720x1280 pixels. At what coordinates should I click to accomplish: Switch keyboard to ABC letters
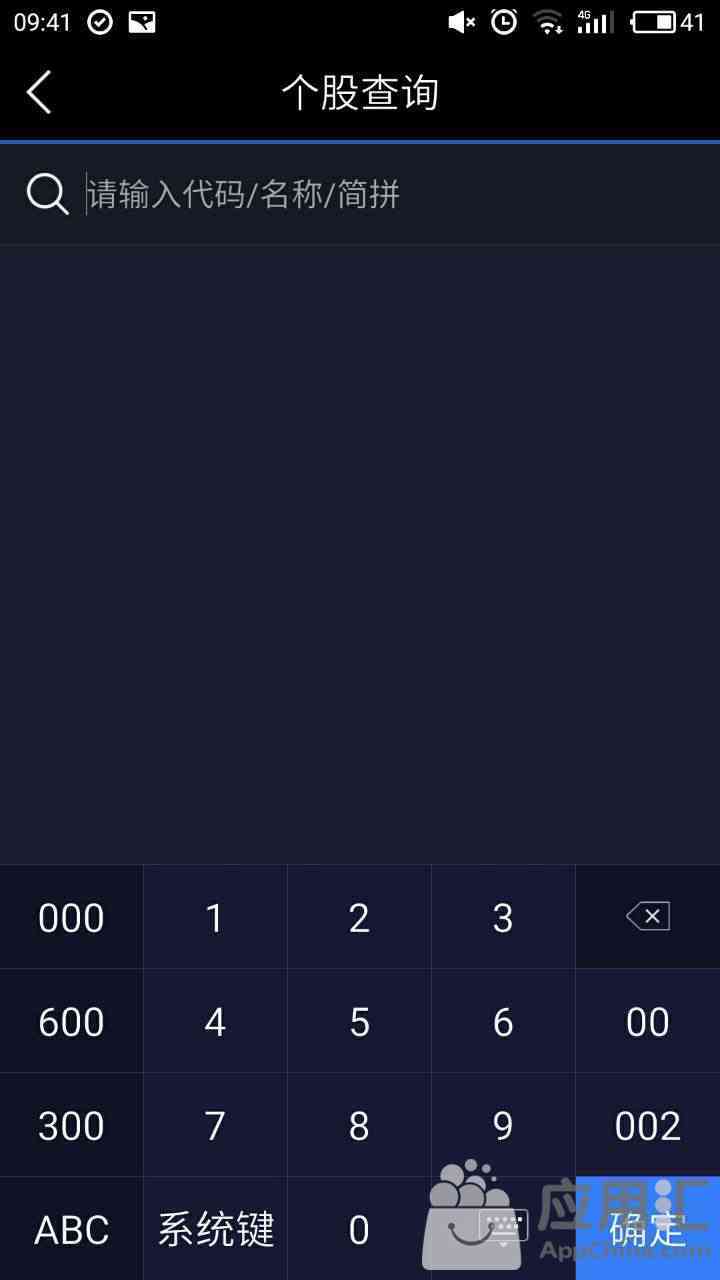[x=71, y=1229]
